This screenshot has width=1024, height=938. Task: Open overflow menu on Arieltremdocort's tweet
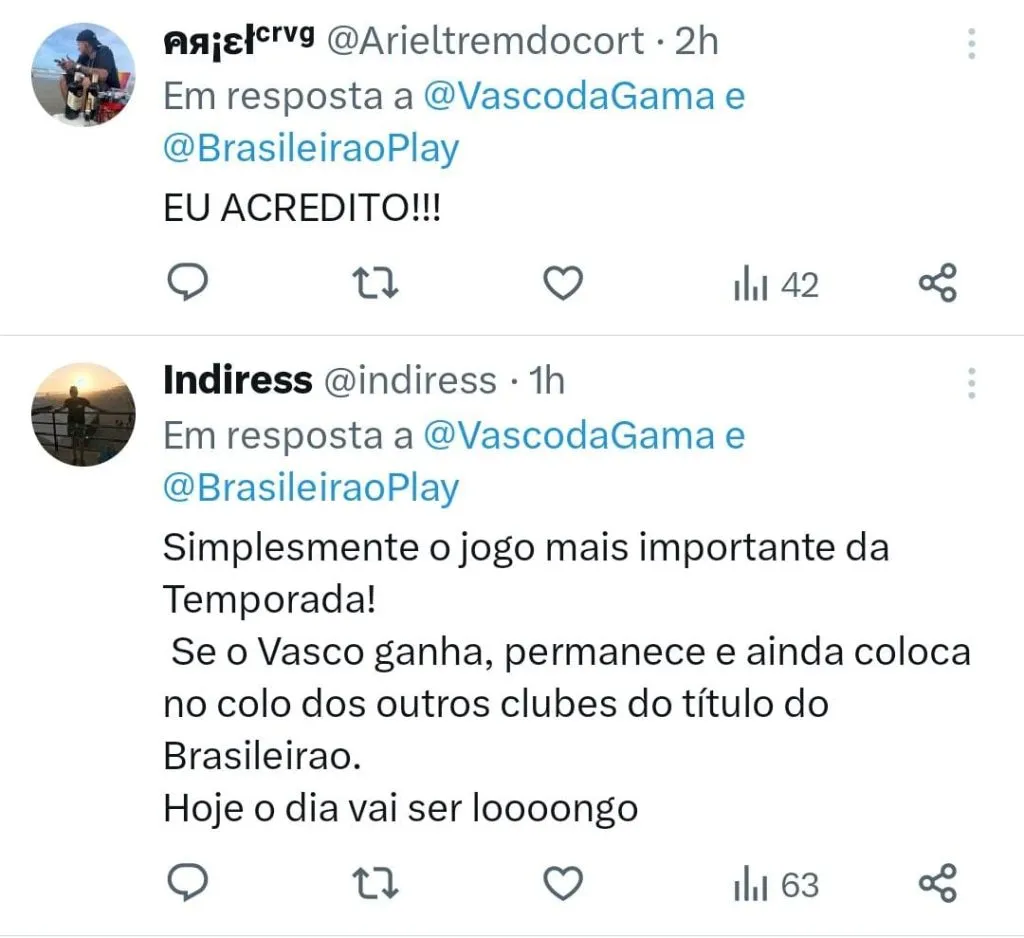pyautogui.click(x=972, y=43)
